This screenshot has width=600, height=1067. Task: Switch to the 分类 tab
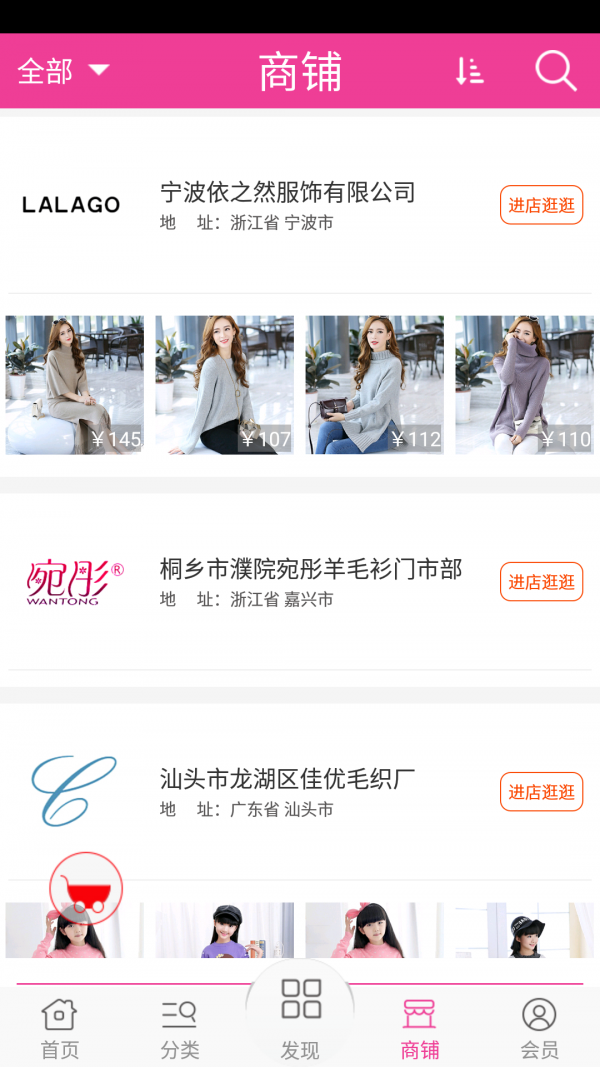click(180, 1028)
